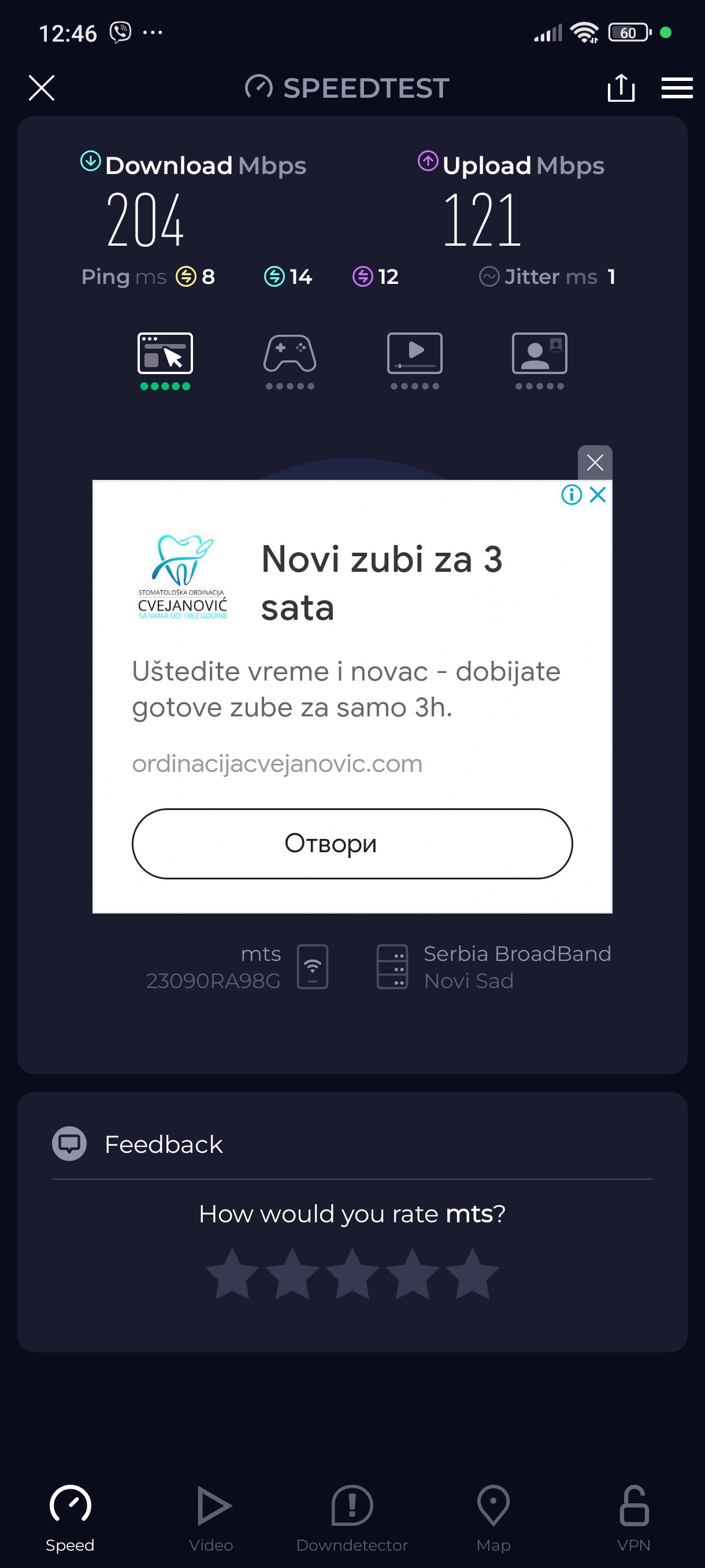705x1568 pixels.
Task: Rate mts five stars
Action: 472,1274
